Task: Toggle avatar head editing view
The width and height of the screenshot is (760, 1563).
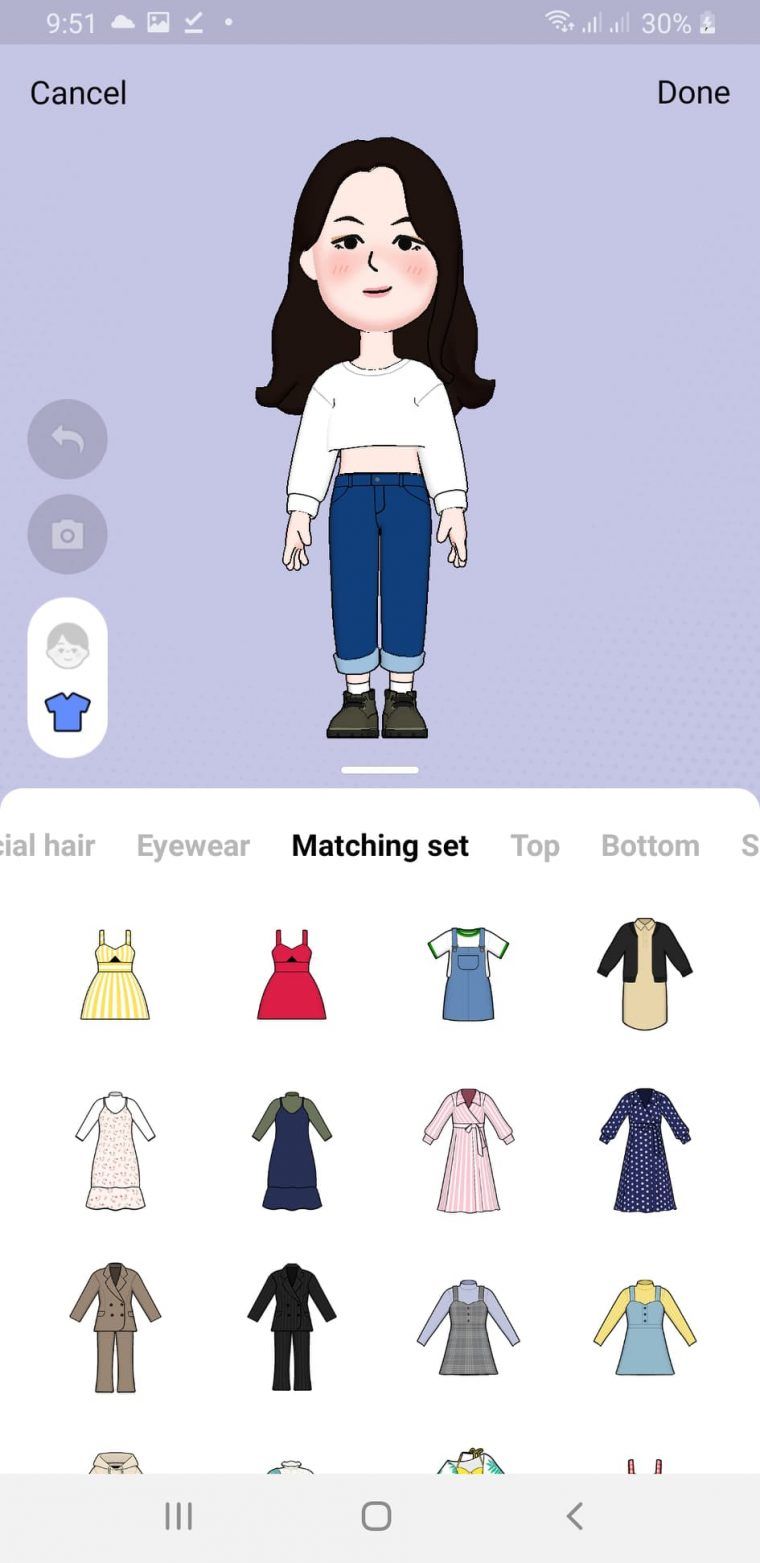Action: [67, 646]
